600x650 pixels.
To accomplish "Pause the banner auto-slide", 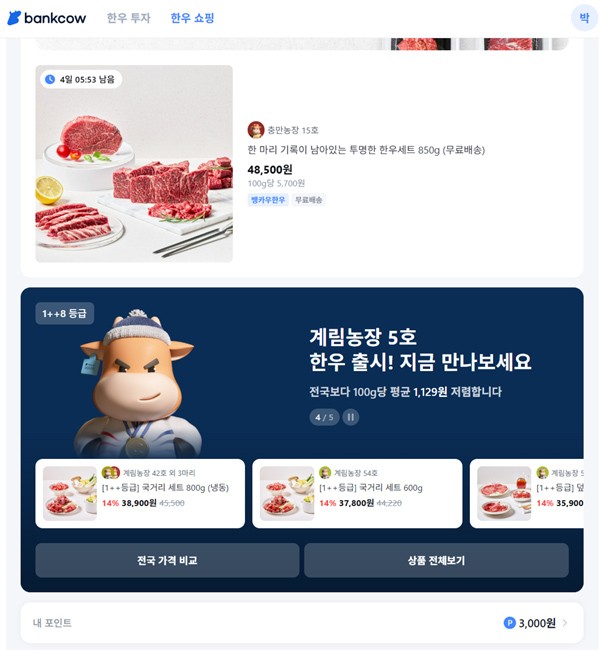I will click(x=351, y=417).
